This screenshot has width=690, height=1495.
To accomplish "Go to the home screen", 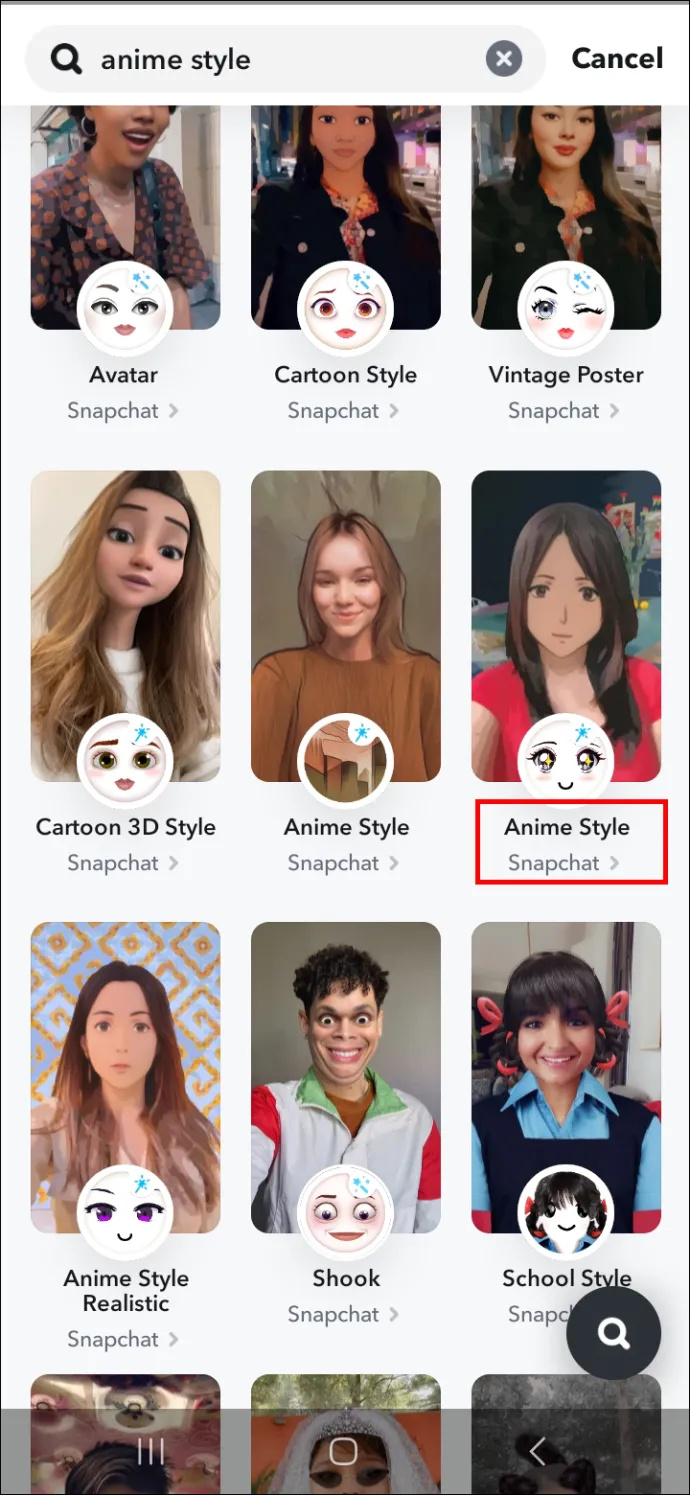I will pos(343,1451).
